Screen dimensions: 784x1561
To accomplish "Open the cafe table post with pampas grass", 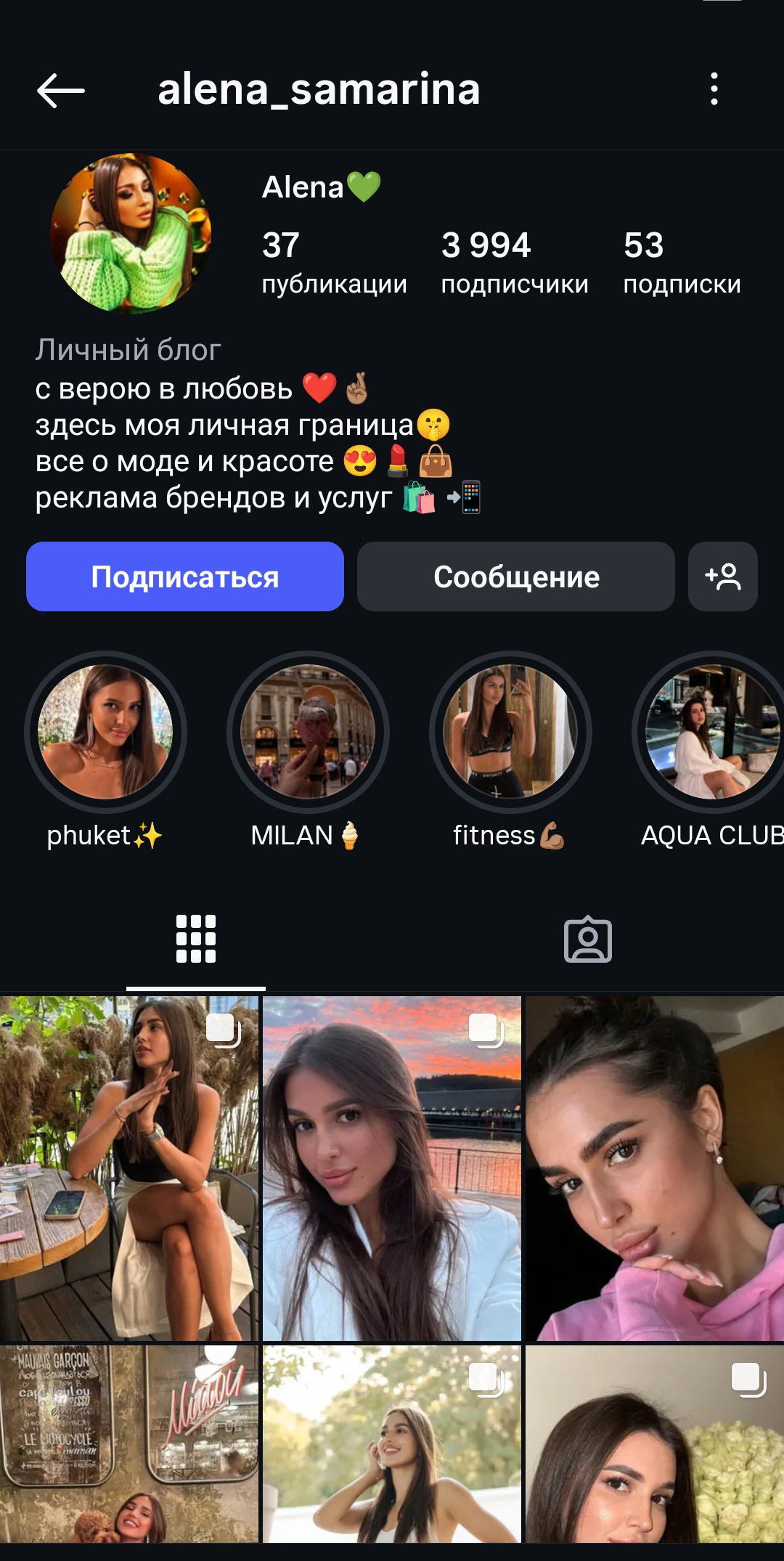I will coord(129,1168).
